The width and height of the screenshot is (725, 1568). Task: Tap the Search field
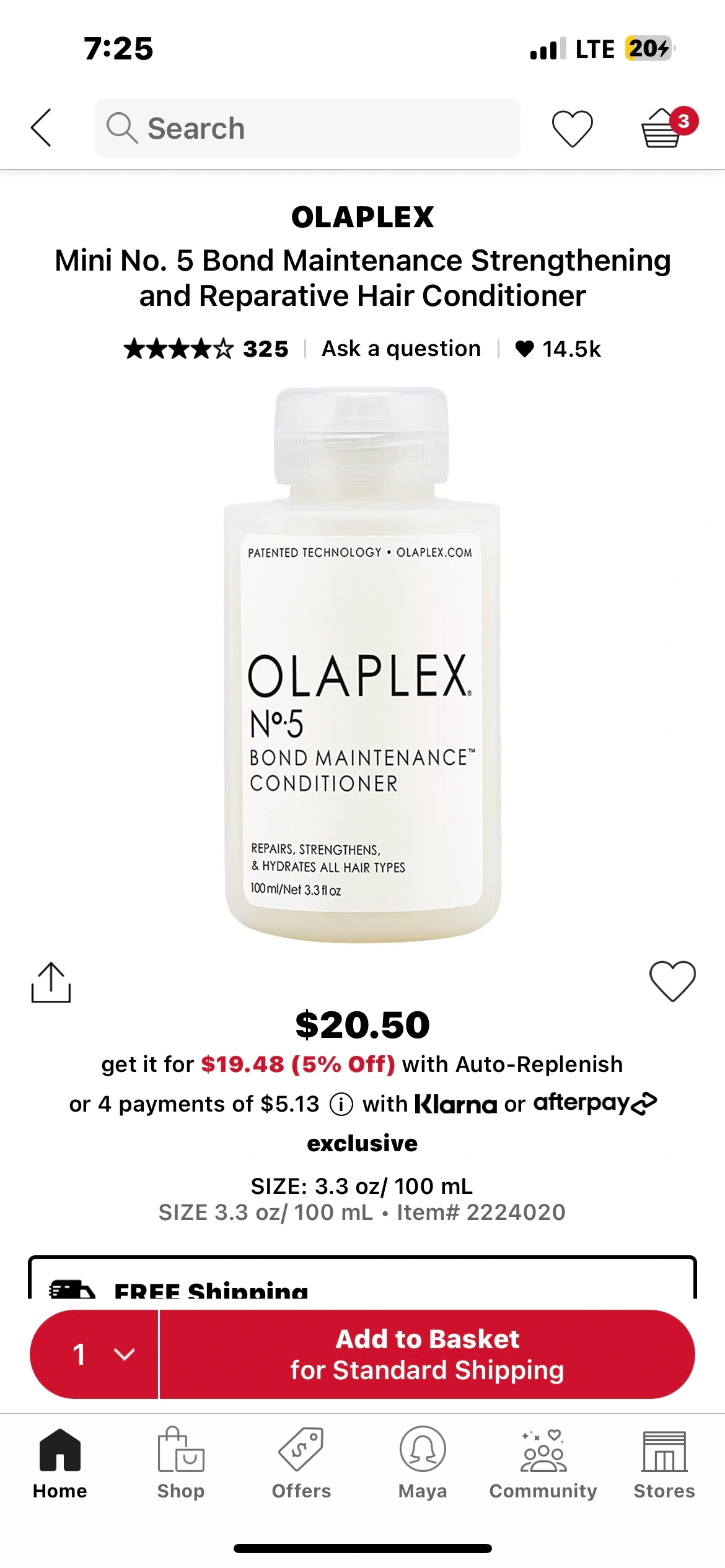tap(307, 128)
